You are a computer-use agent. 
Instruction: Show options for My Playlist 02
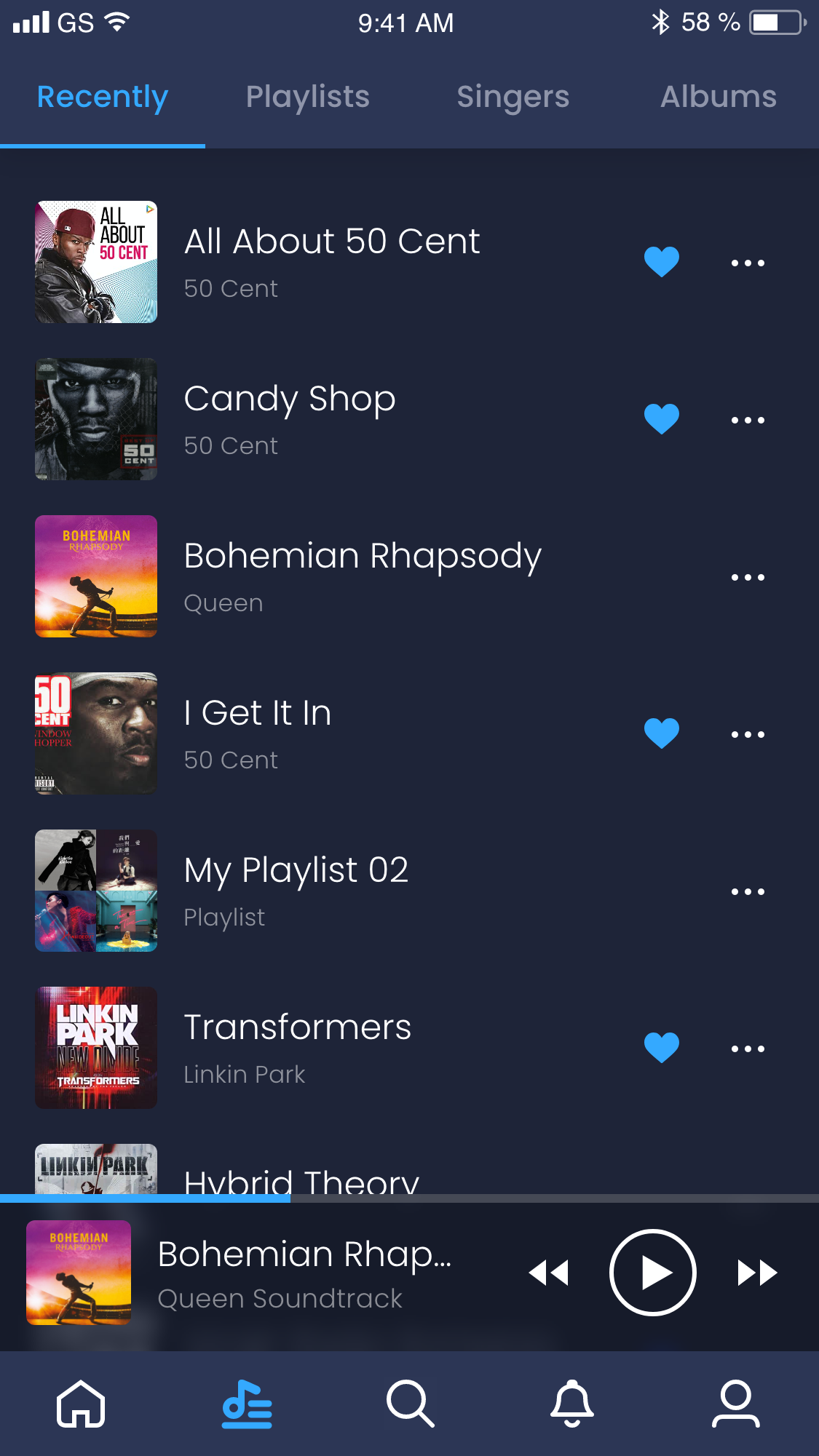point(748,891)
